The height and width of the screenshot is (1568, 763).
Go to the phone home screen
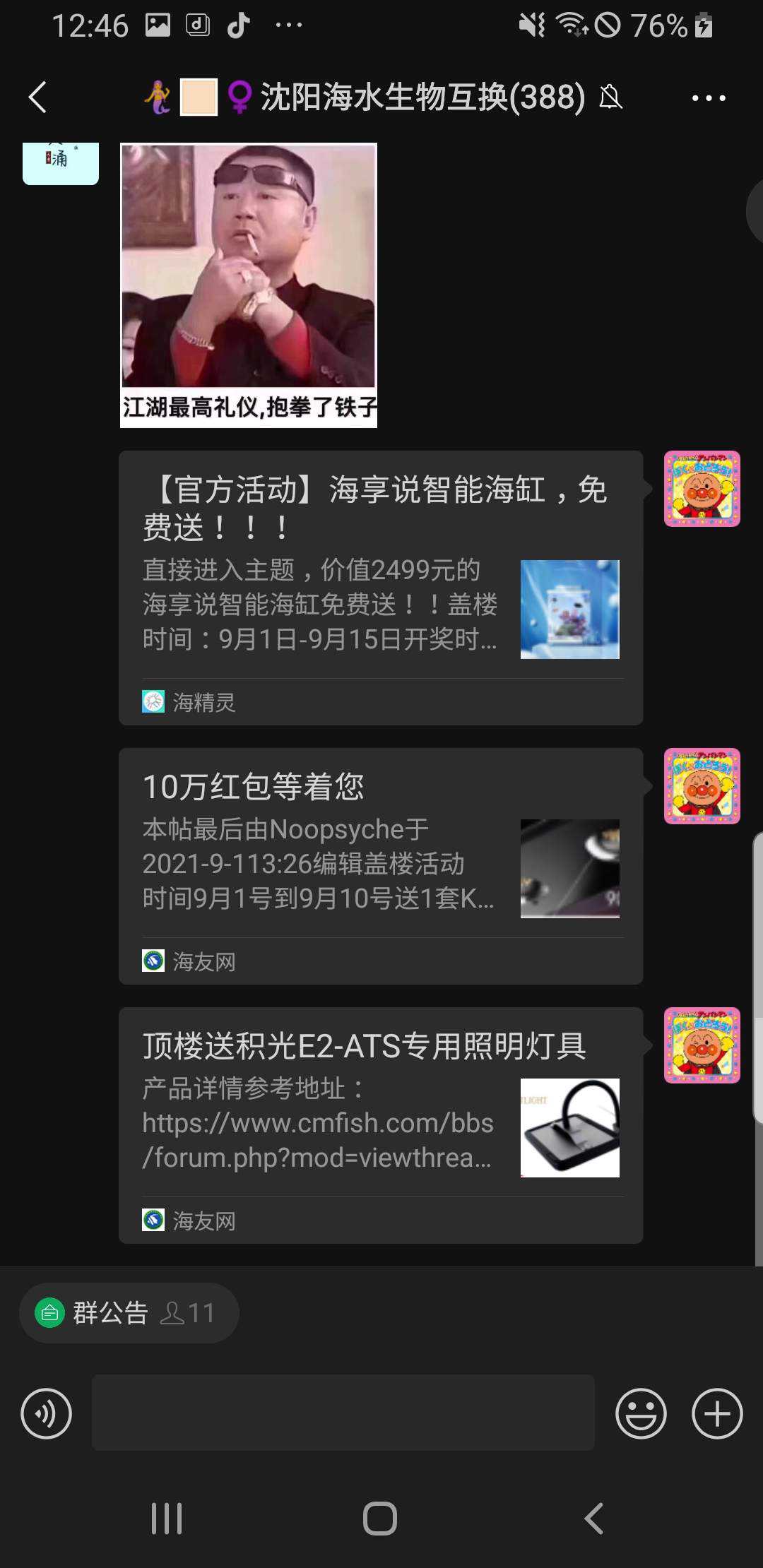pos(380,1518)
